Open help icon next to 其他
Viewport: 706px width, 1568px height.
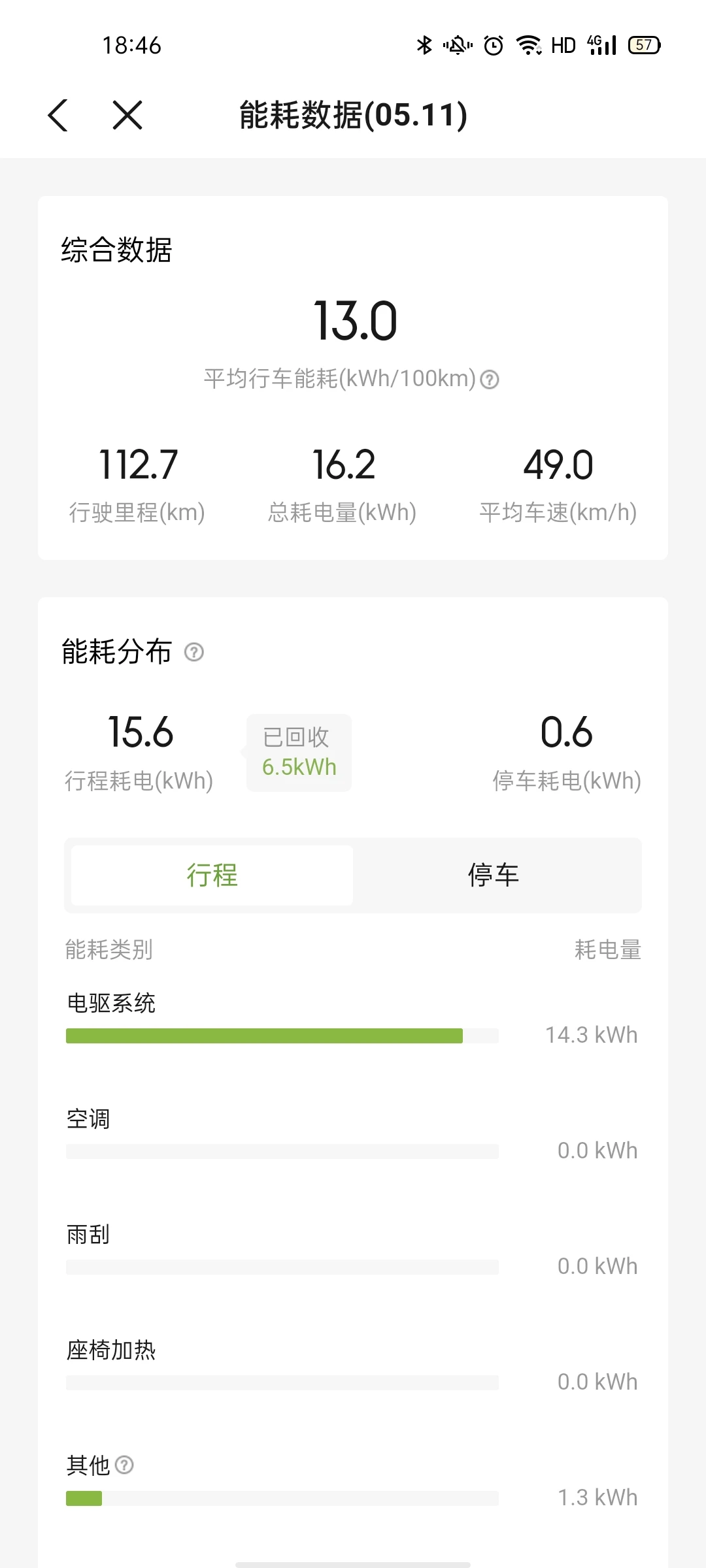click(x=124, y=1465)
